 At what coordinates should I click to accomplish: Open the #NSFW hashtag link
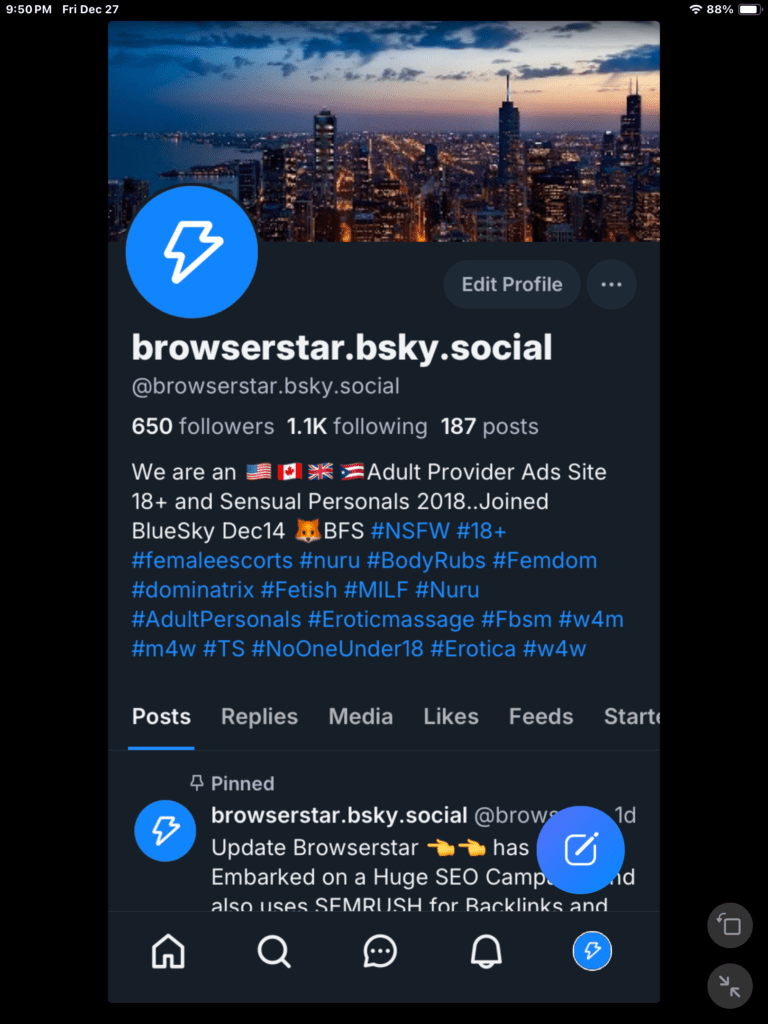(x=410, y=530)
